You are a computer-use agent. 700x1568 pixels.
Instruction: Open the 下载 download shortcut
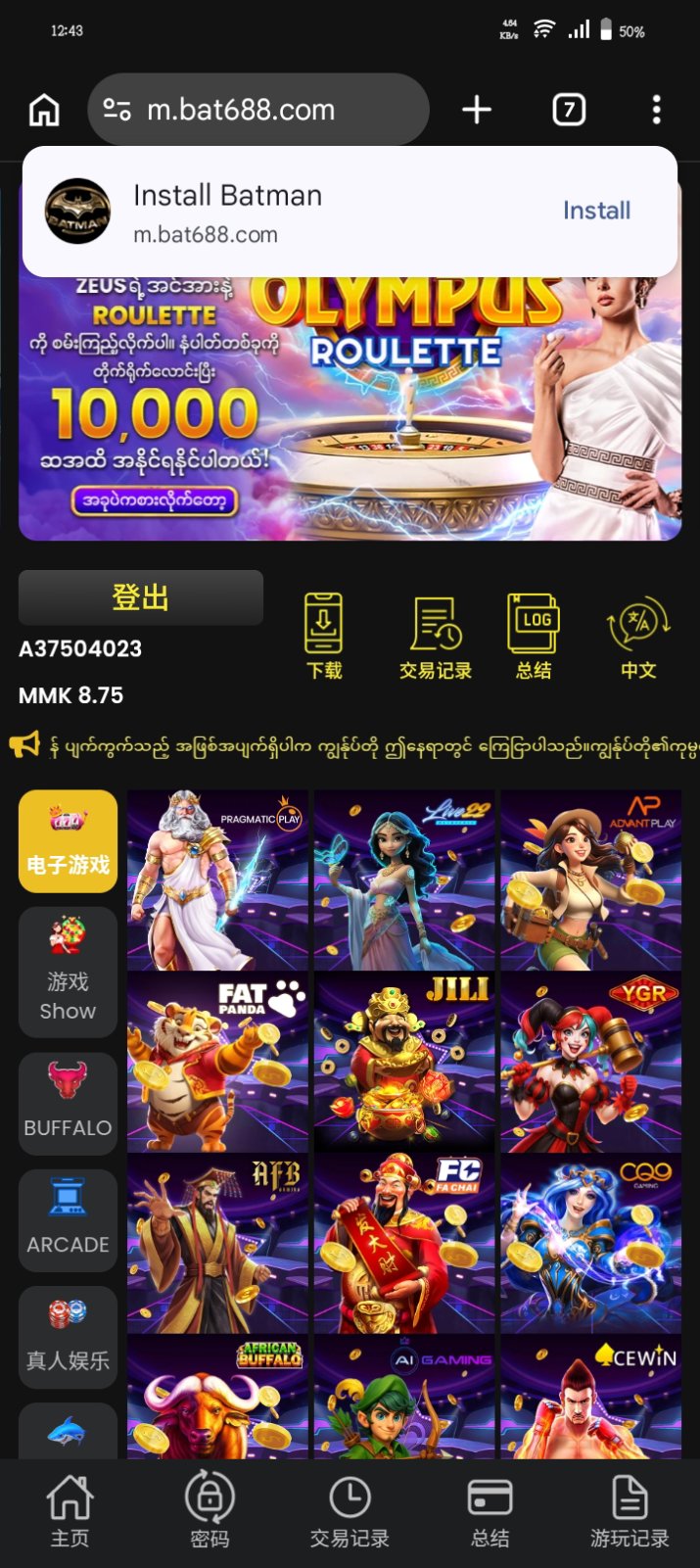tap(324, 637)
